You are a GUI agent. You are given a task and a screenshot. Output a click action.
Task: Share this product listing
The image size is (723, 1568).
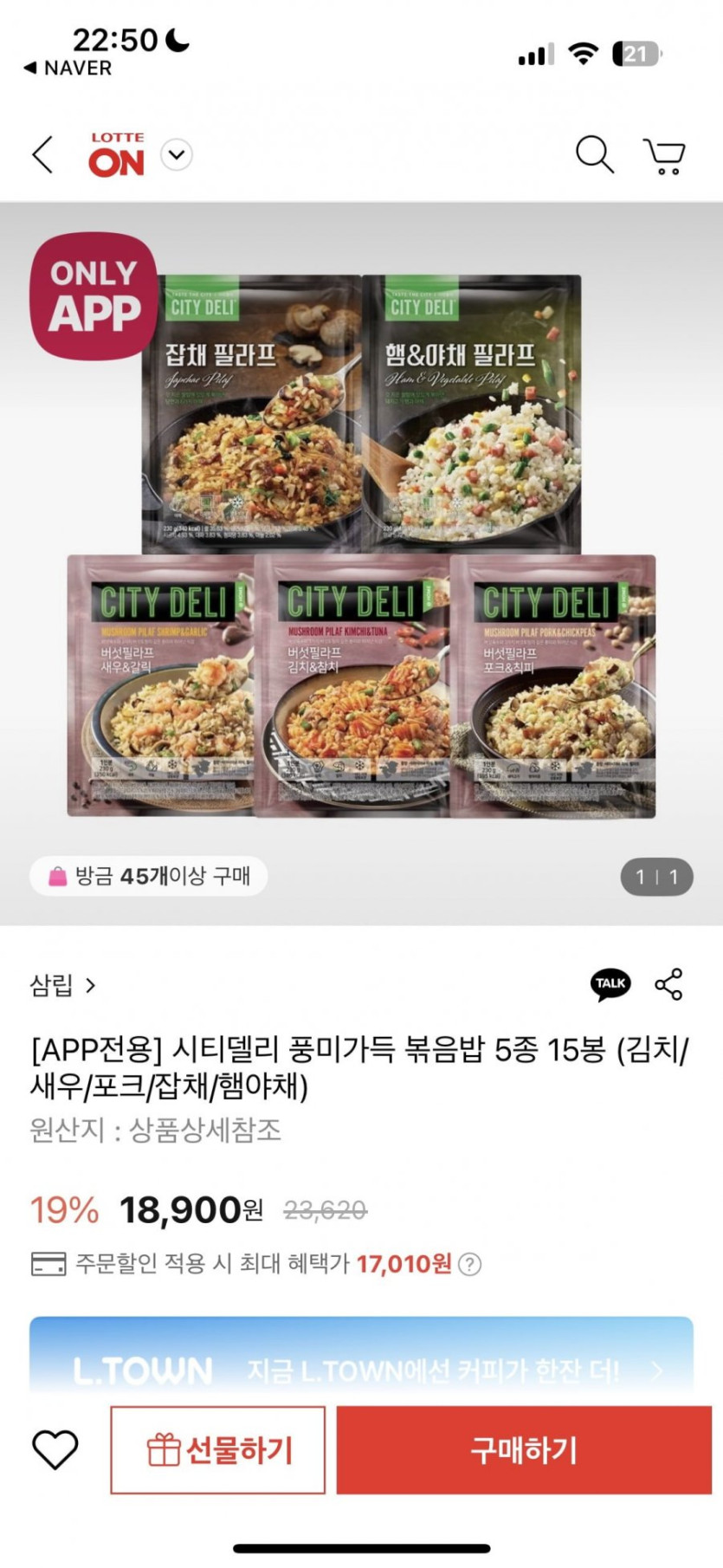(x=668, y=984)
